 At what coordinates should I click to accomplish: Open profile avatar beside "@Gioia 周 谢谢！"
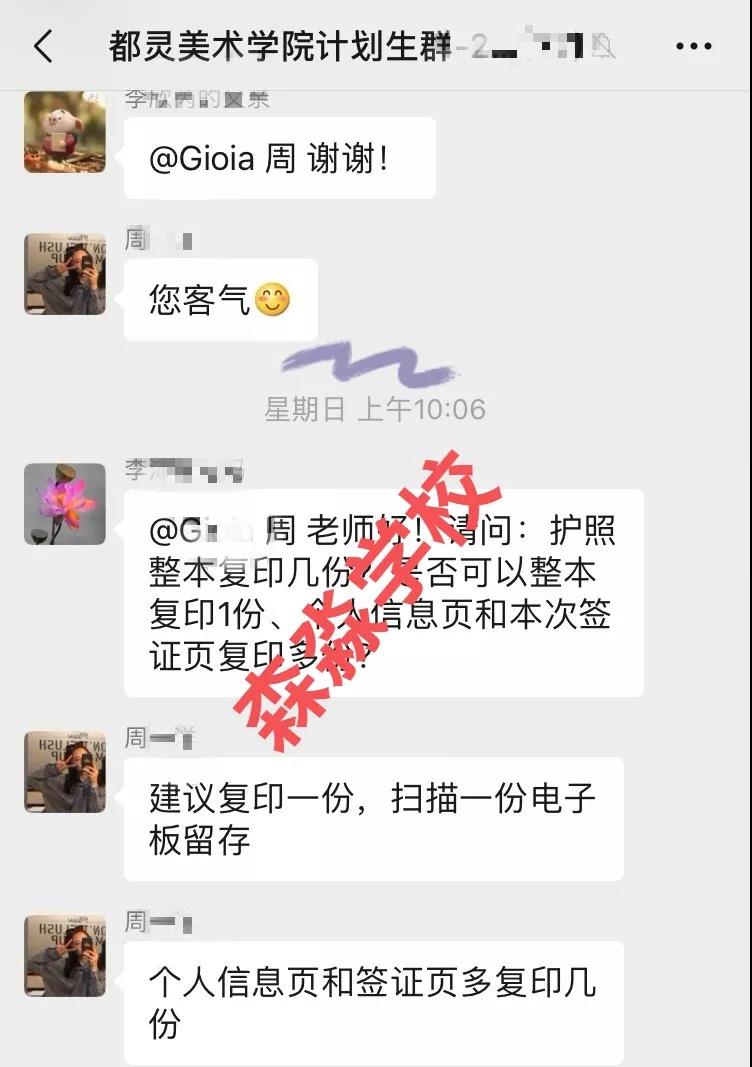pyautogui.click(x=65, y=133)
